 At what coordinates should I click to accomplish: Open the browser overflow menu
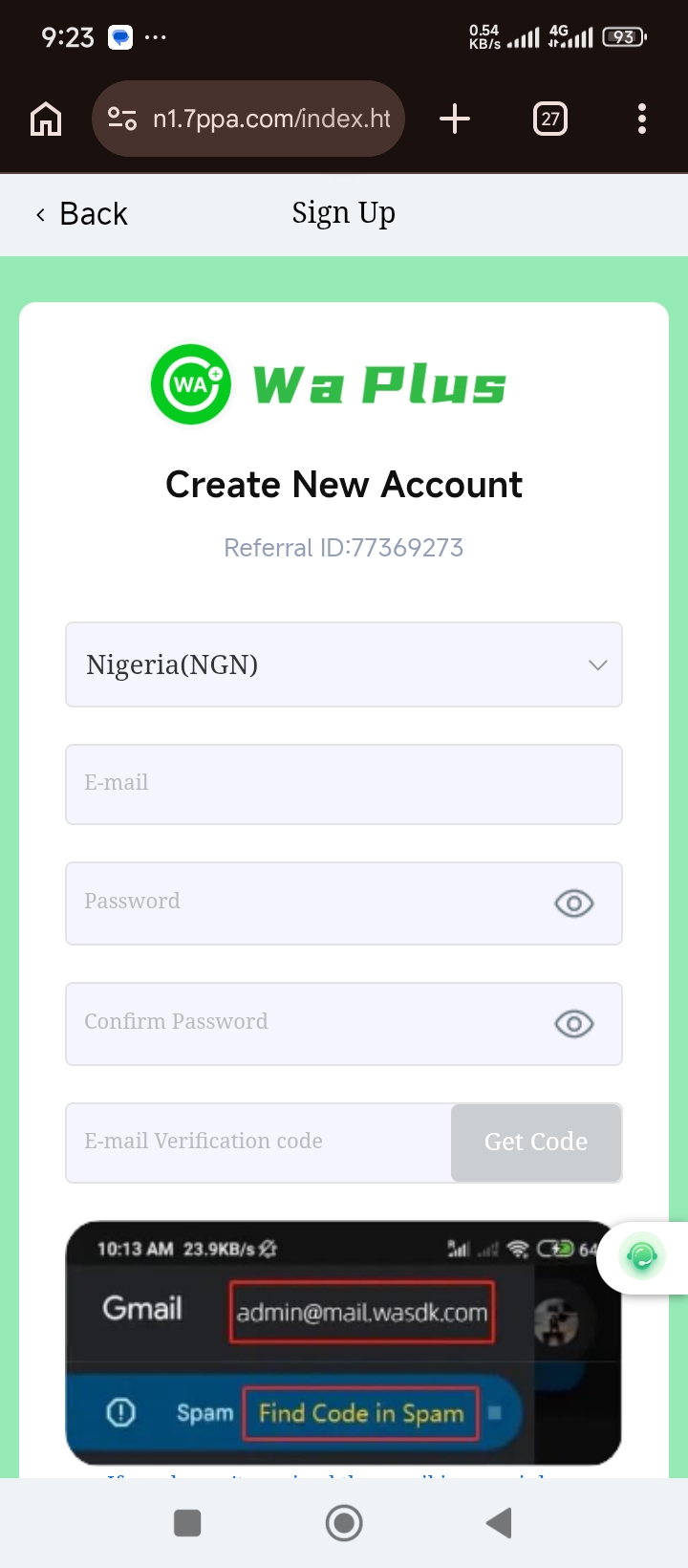pos(642,120)
